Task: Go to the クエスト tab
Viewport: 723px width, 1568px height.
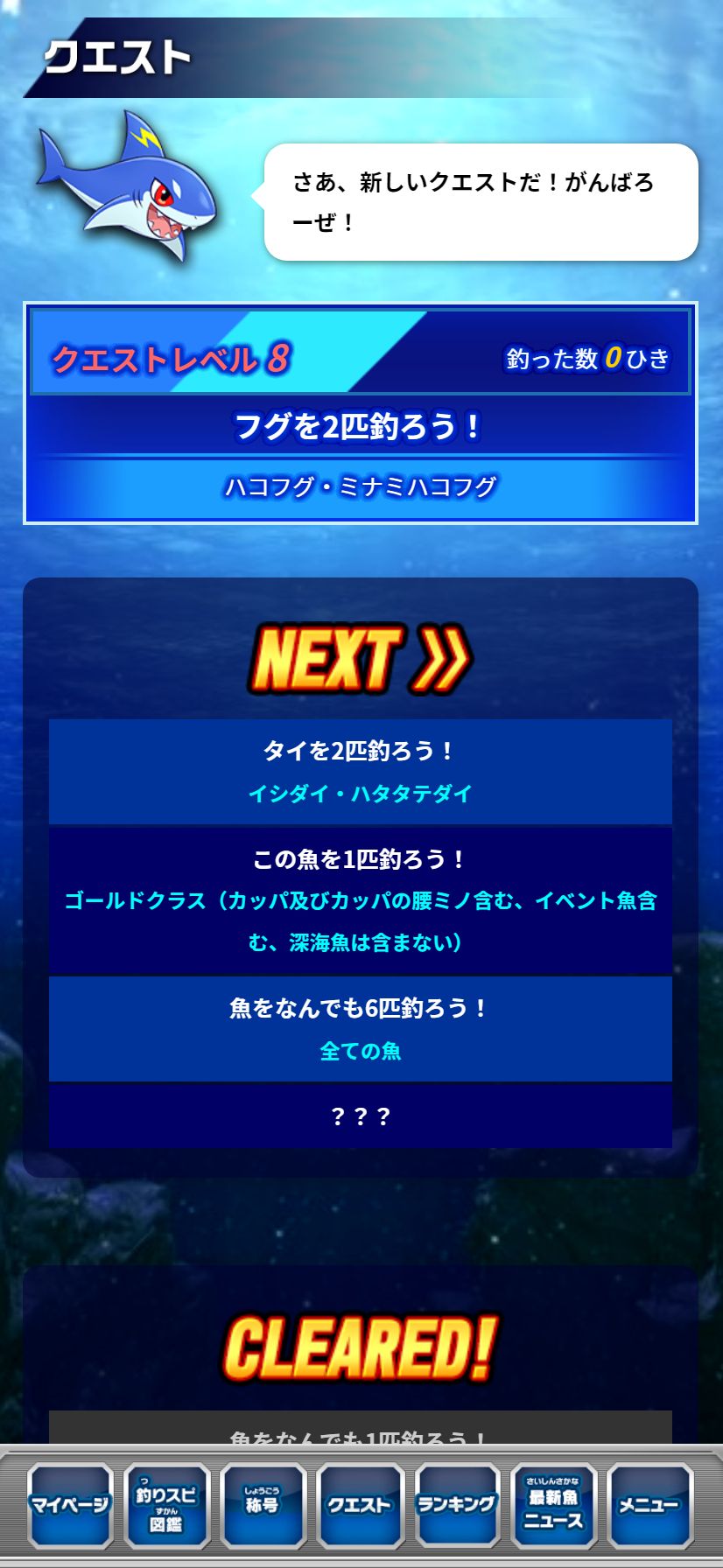Action: [360, 1505]
